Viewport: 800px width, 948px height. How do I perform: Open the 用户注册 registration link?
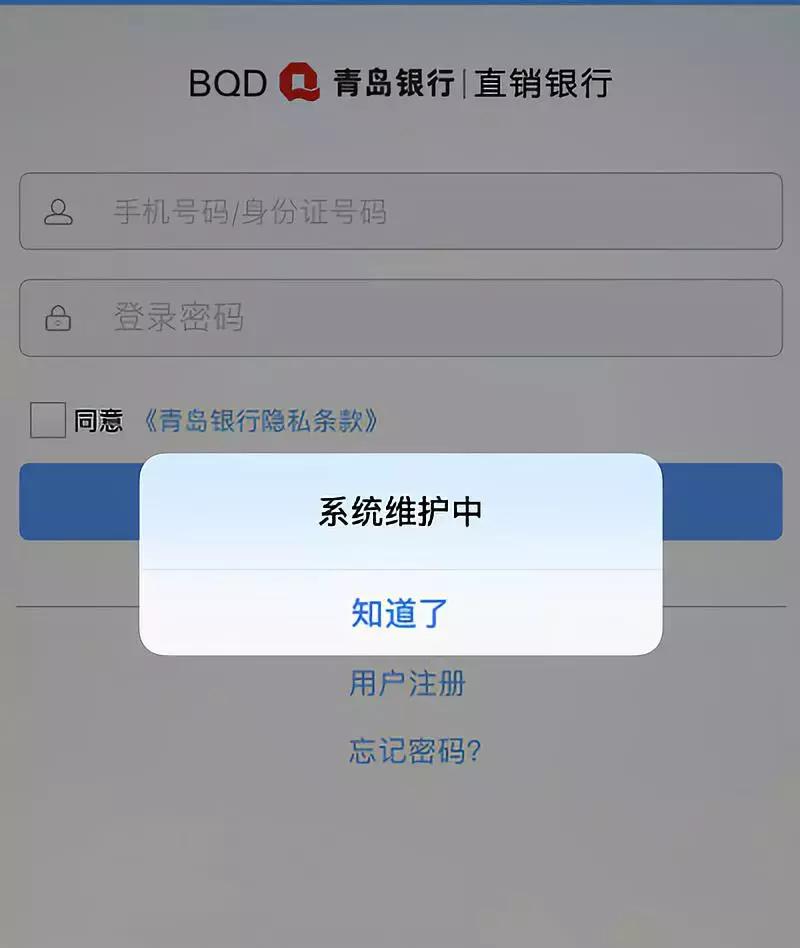407,682
